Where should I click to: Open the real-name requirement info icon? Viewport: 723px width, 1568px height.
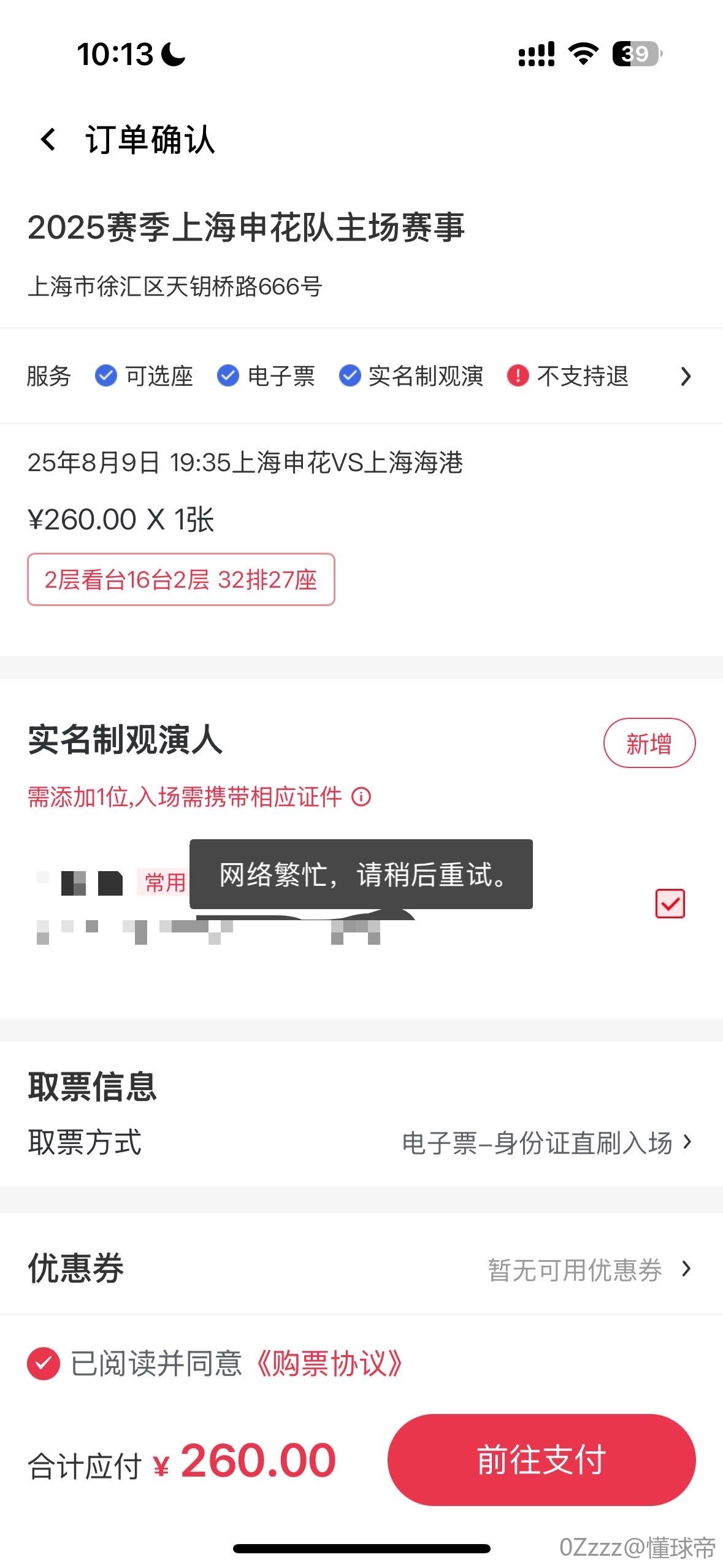pos(361,797)
